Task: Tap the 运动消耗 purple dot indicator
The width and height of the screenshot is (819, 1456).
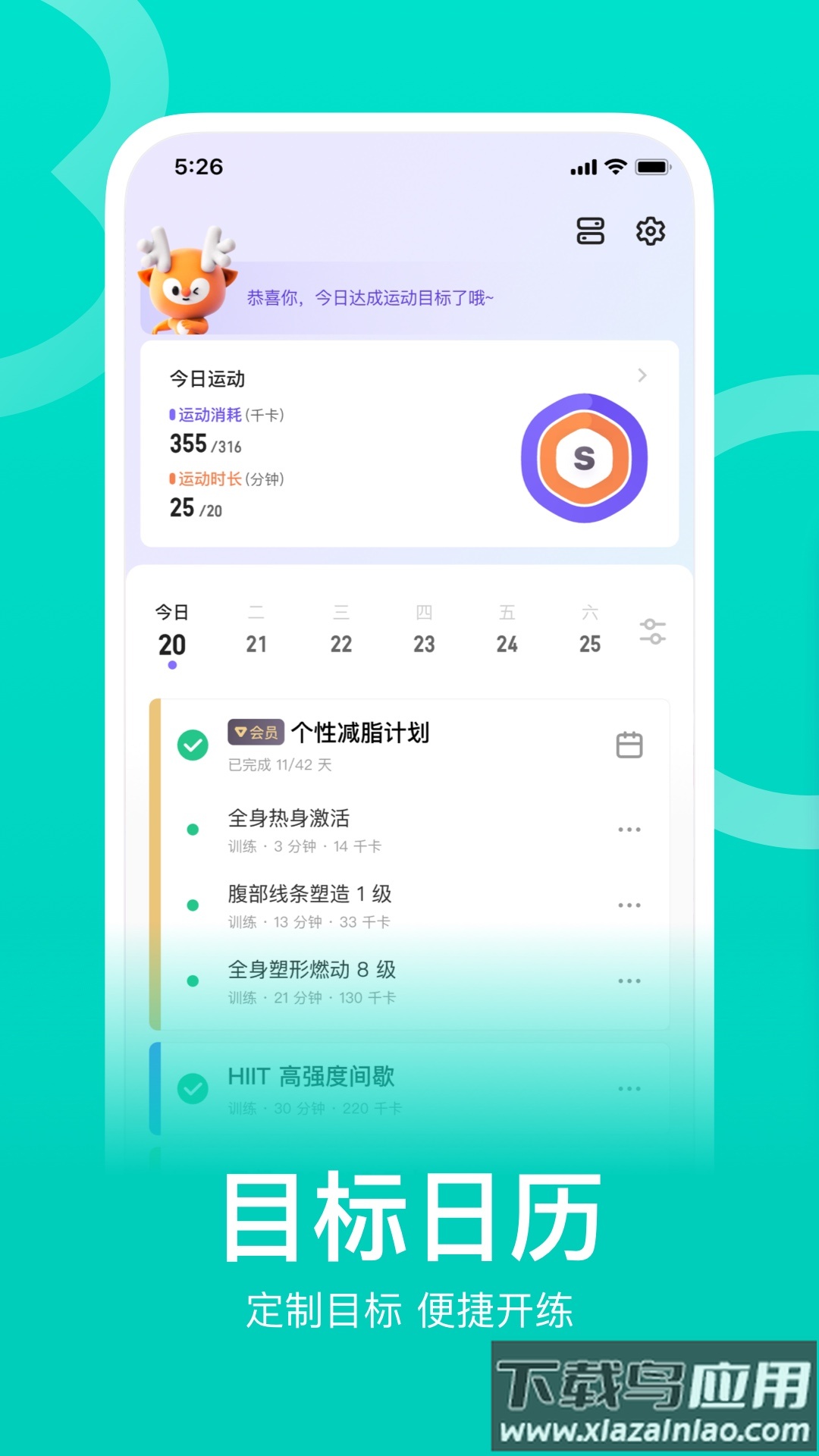Action: click(171, 413)
